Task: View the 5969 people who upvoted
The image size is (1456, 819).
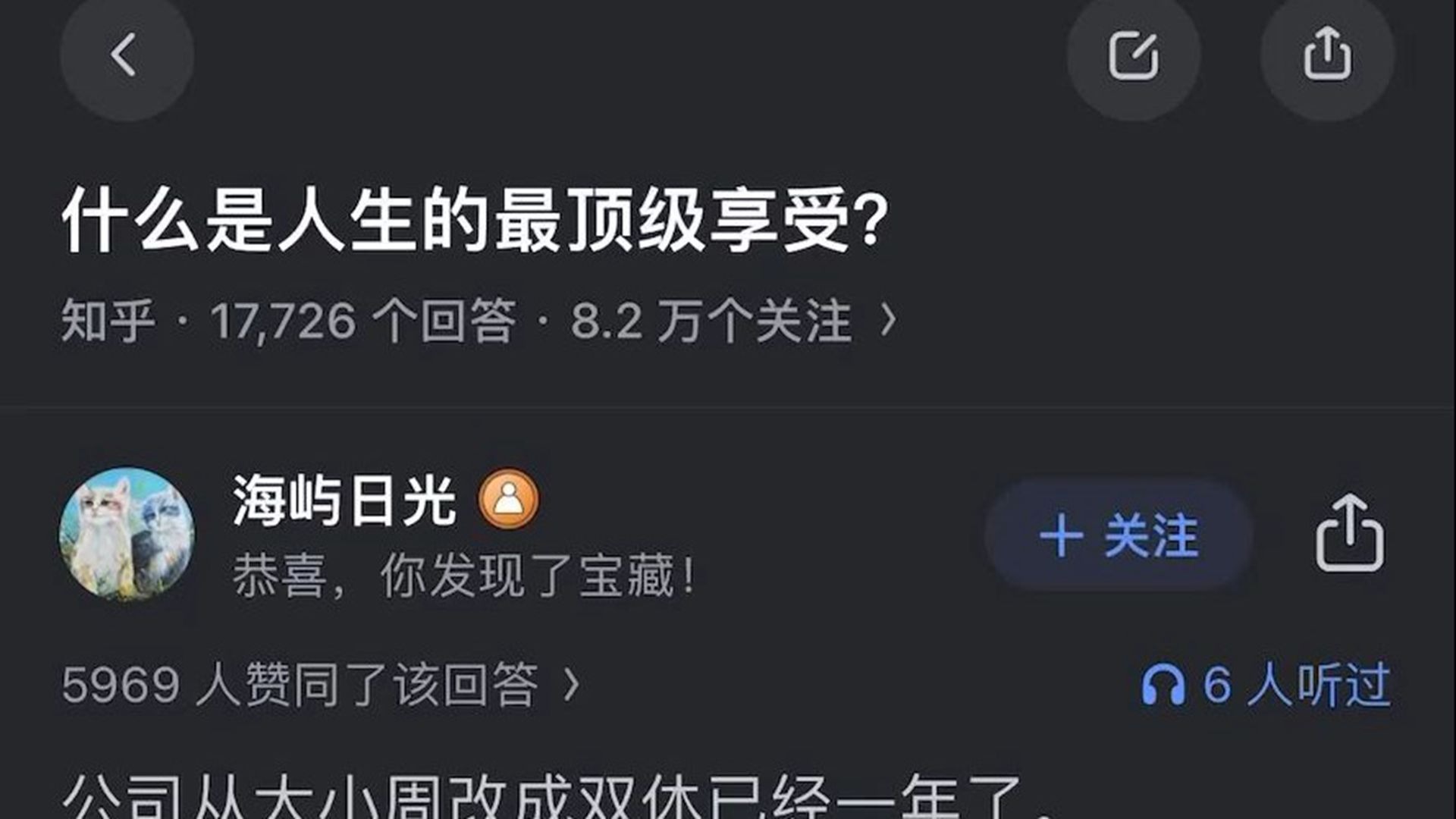Action: coord(318,685)
